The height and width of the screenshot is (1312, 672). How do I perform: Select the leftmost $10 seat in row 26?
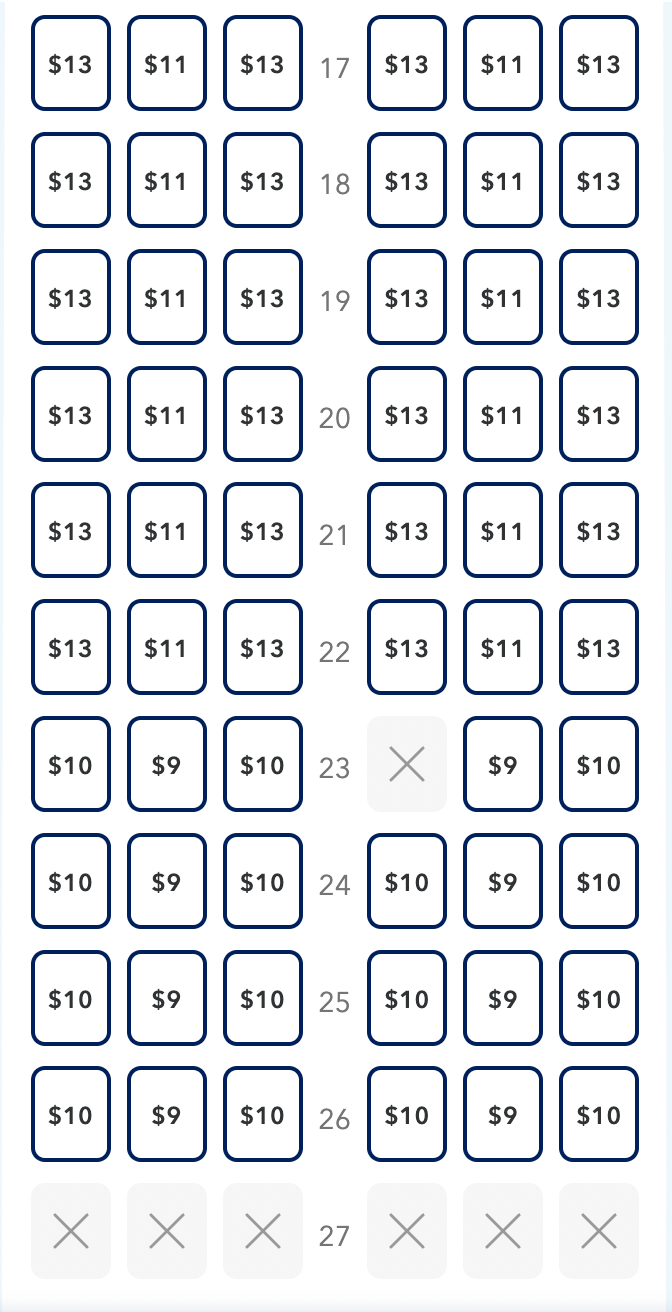[71, 1115]
